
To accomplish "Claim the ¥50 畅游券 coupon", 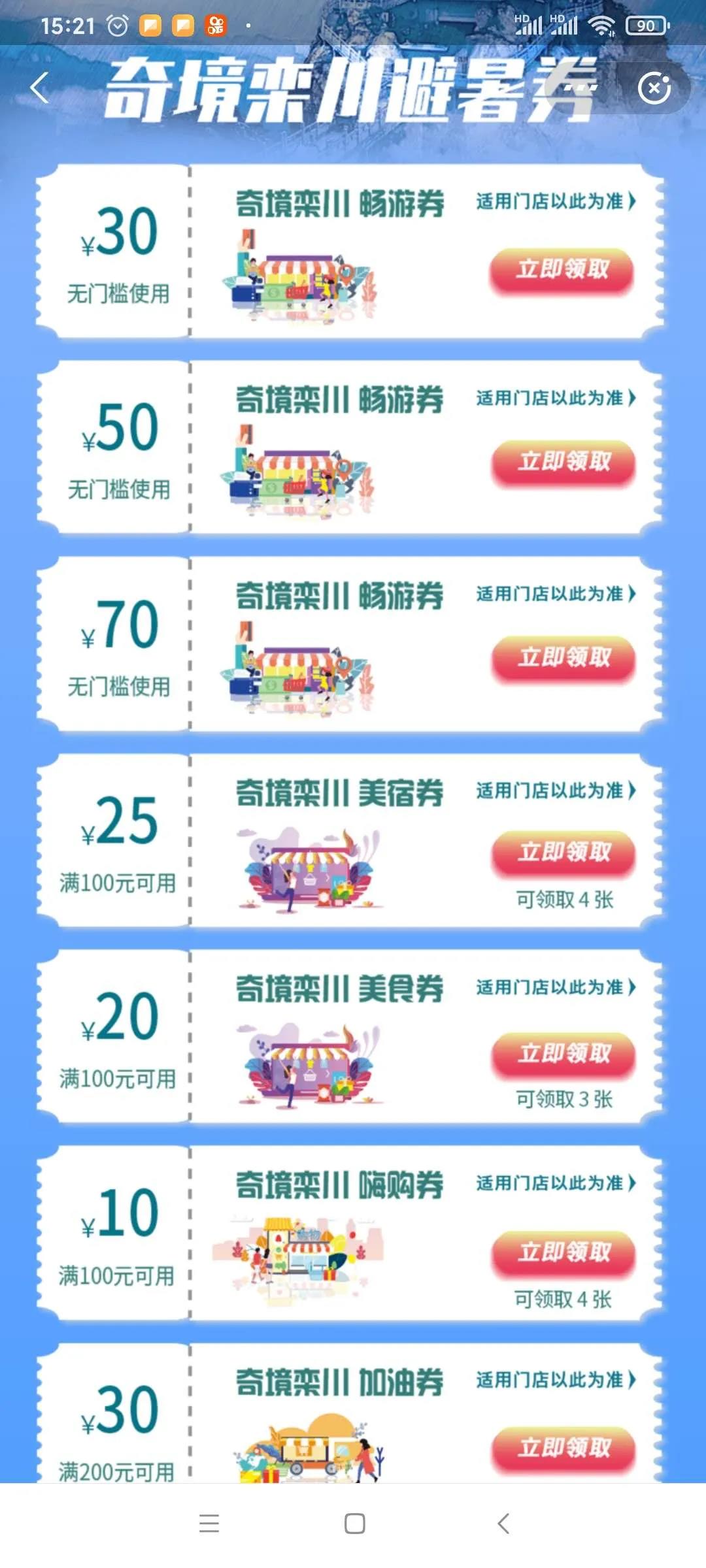I will point(563,462).
